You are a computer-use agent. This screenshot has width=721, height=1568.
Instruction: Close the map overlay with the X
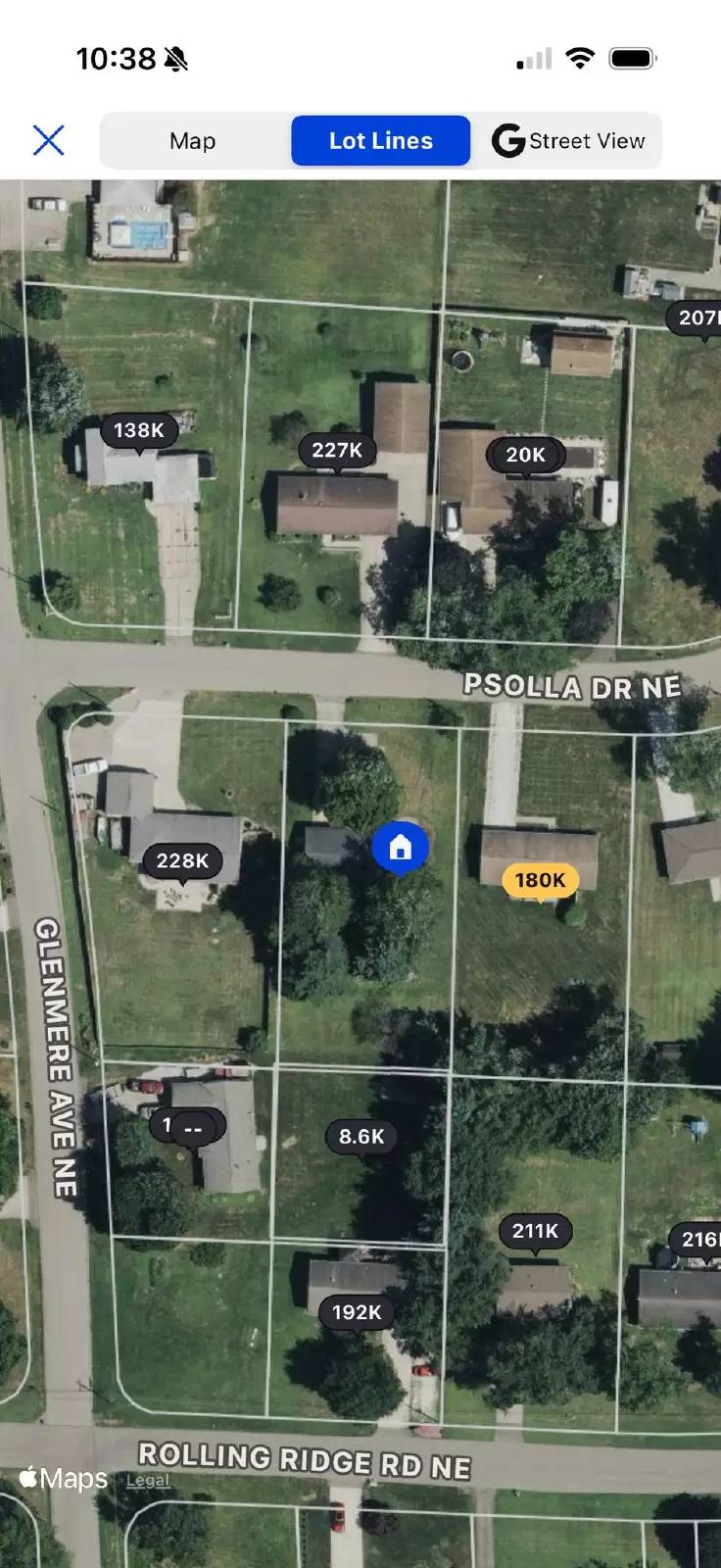pyautogui.click(x=49, y=140)
